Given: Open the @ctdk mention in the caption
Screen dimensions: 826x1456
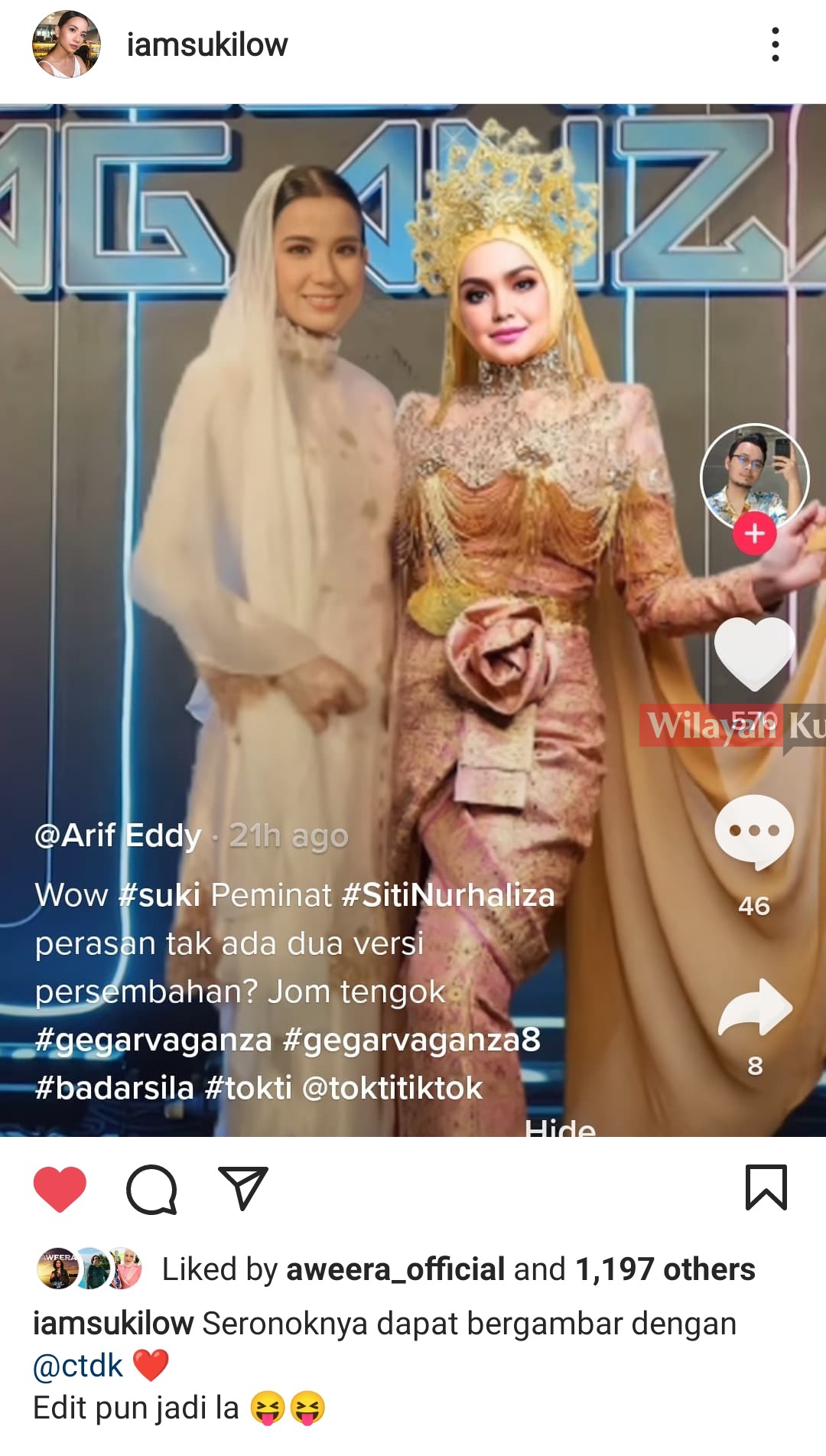Looking at the screenshot, I should coord(77,1366).
